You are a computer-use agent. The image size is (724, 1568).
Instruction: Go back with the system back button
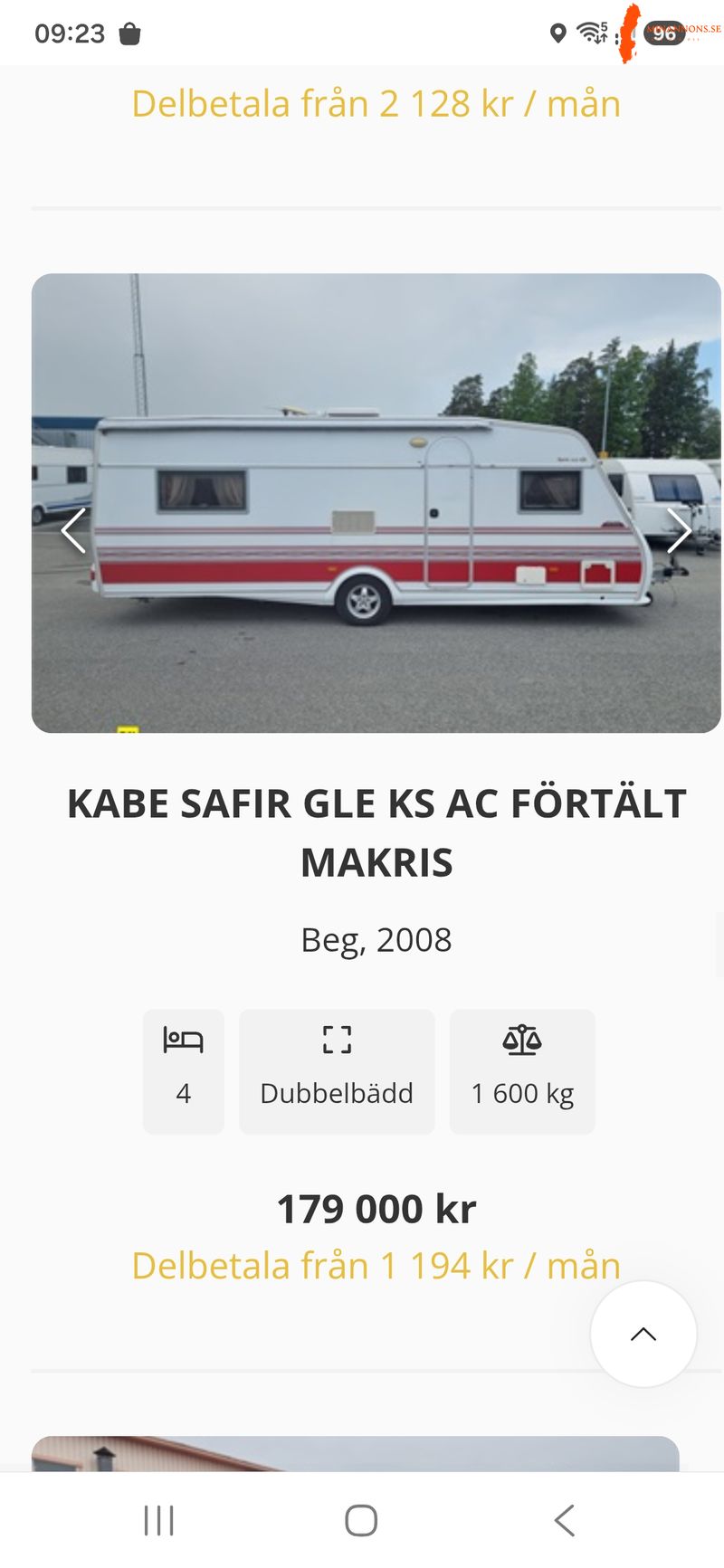pyautogui.click(x=565, y=1521)
